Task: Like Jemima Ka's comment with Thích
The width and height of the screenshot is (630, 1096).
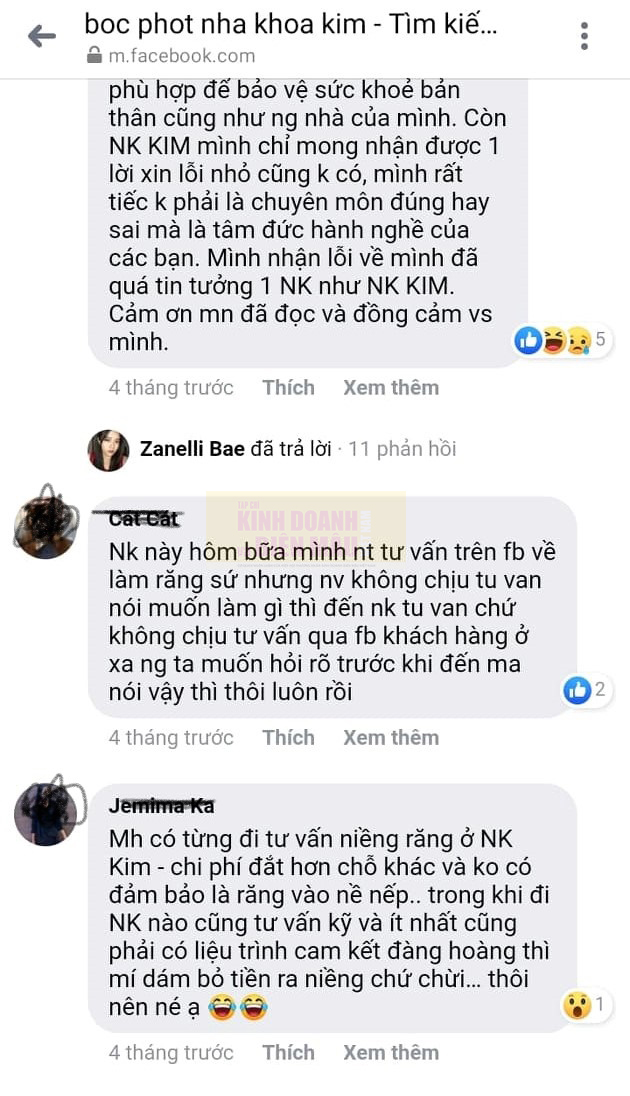Action: (288, 1052)
